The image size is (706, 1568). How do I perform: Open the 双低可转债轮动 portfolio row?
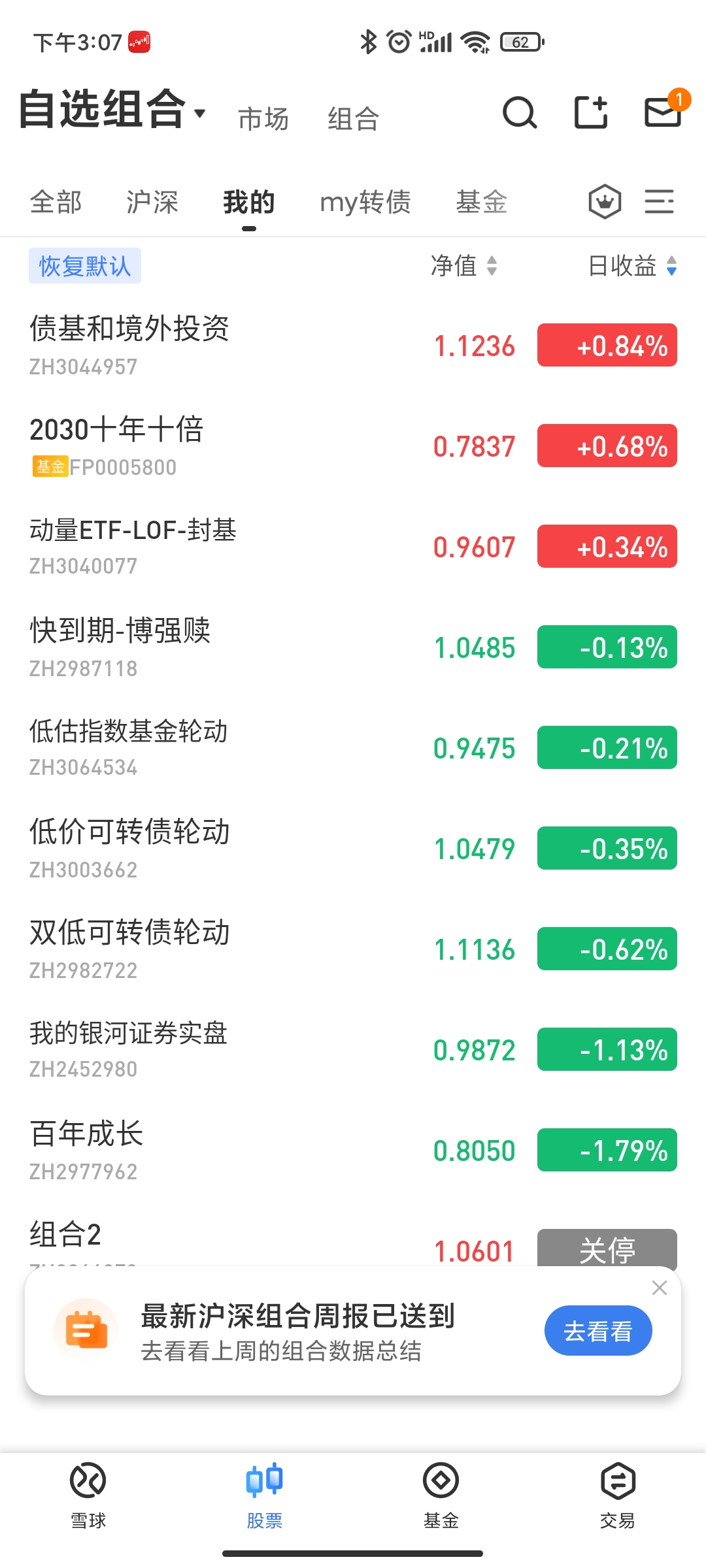point(129,932)
